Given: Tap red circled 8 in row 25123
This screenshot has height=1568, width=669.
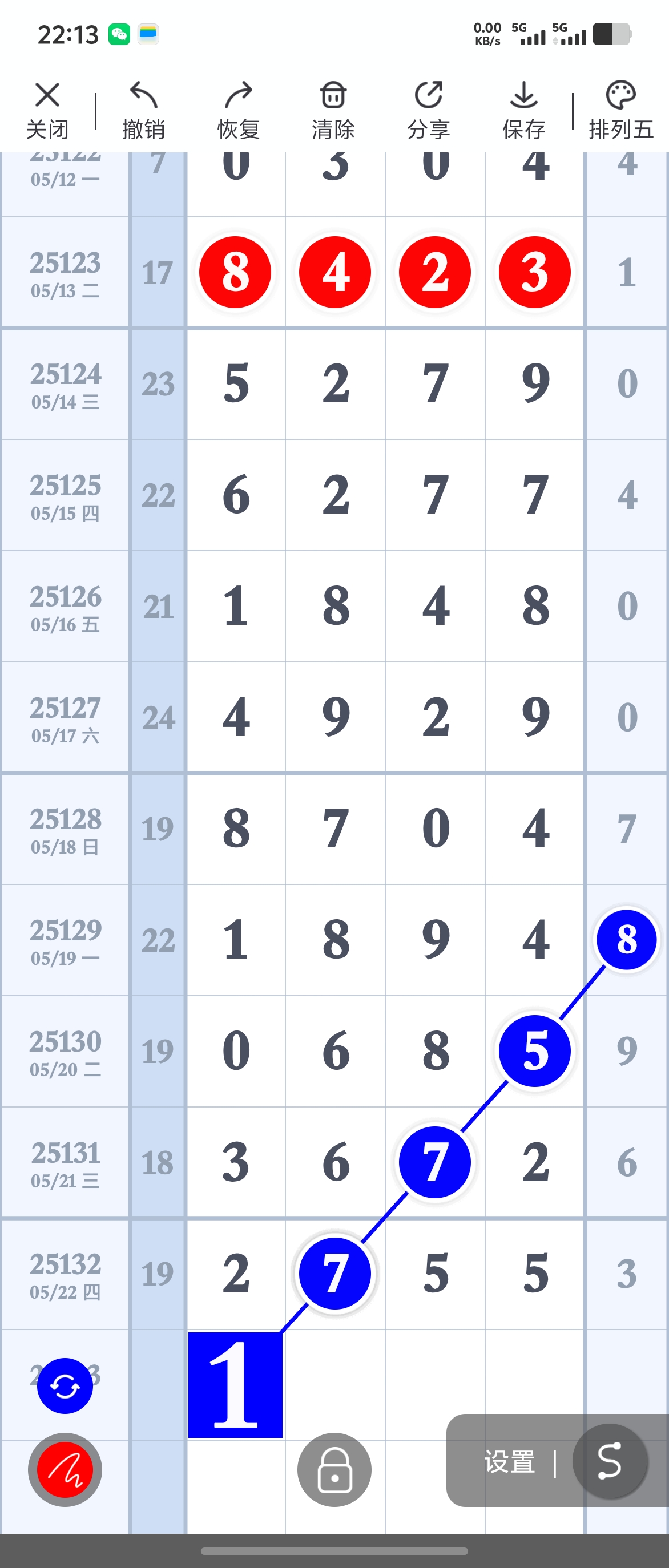Looking at the screenshot, I should [235, 272].
